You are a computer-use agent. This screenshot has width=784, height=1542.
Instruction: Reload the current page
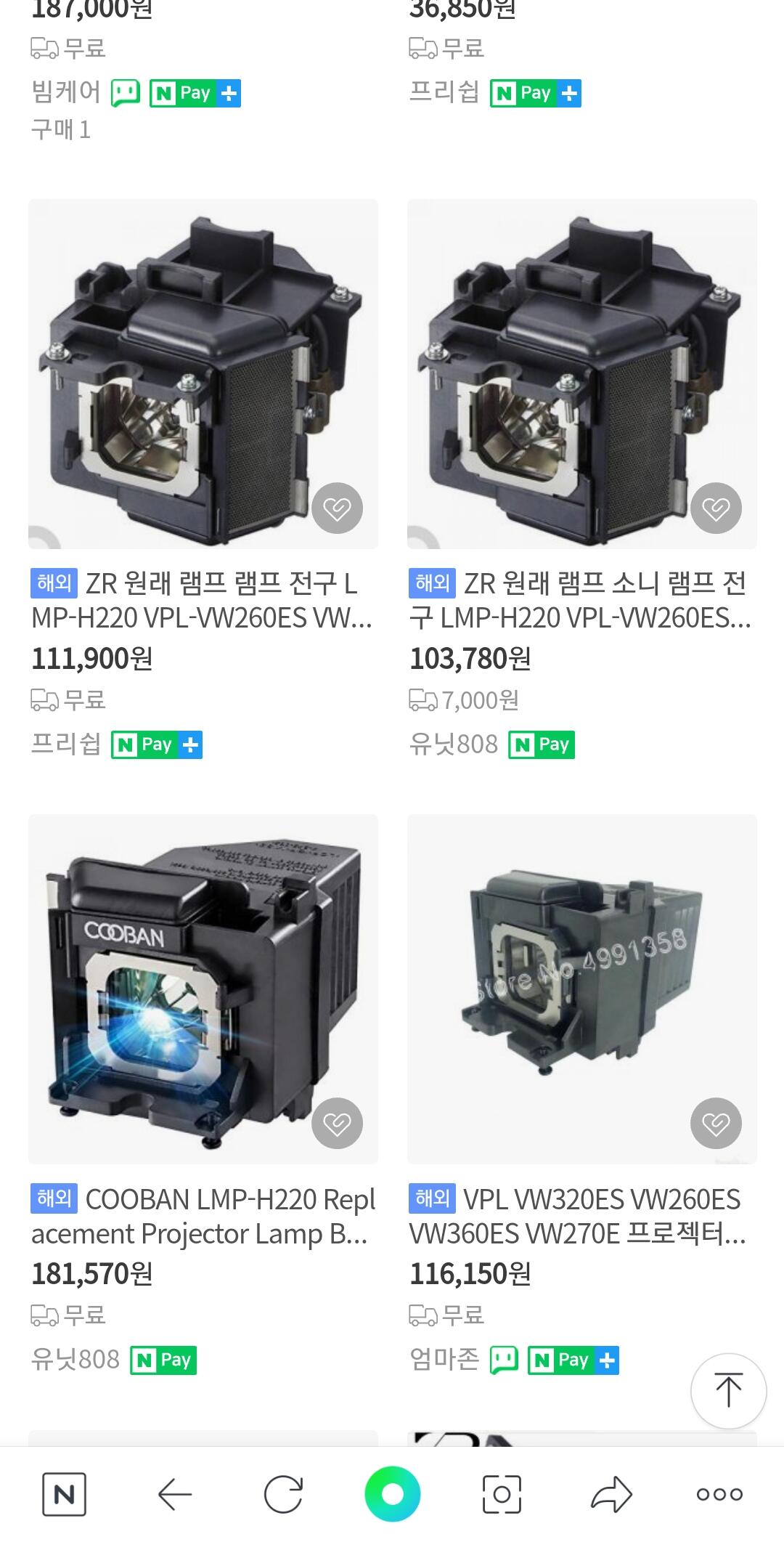(x=283, y=1494)
